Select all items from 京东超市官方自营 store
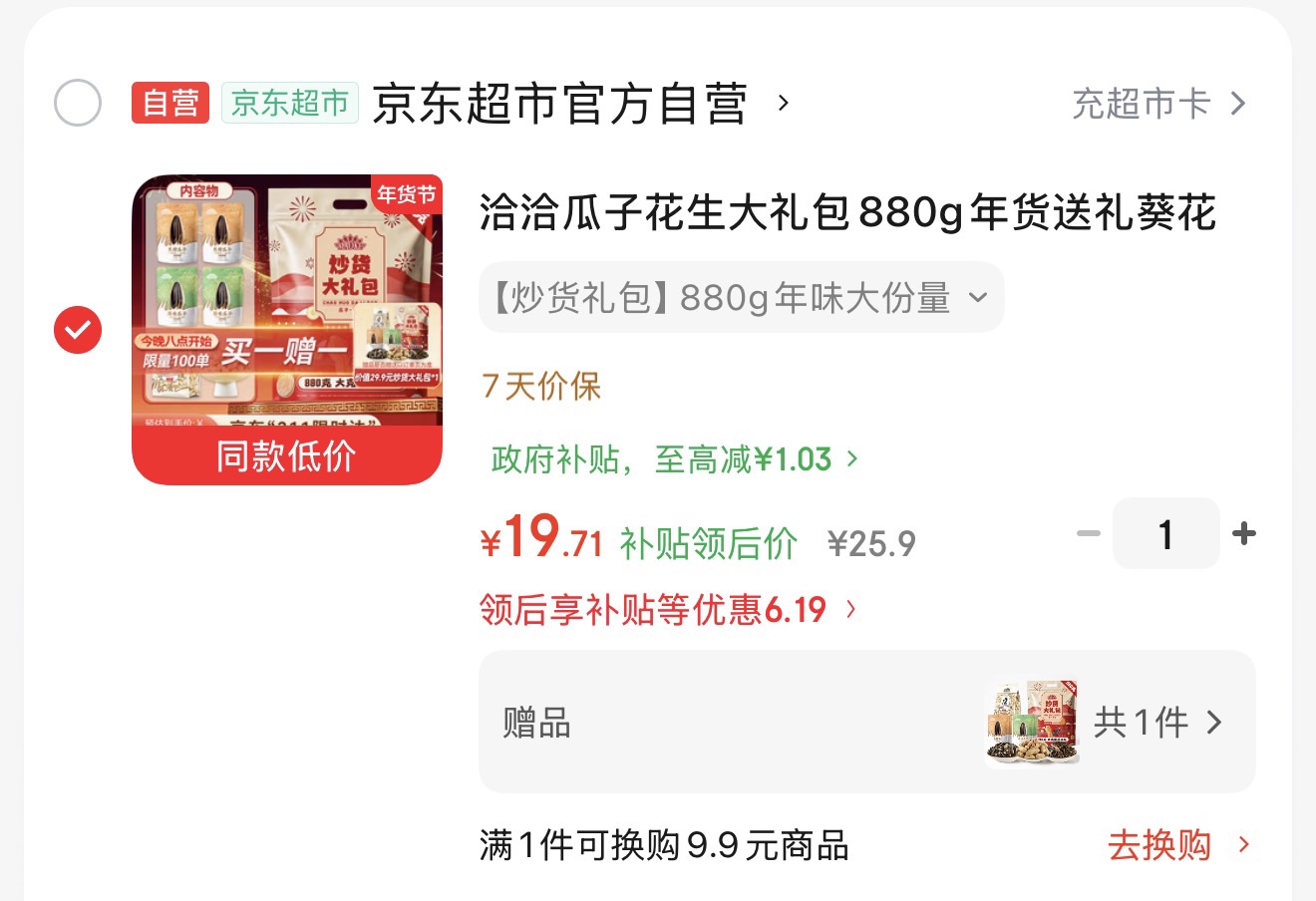The height and width of the screenshot is (901, 1316). 78,103
